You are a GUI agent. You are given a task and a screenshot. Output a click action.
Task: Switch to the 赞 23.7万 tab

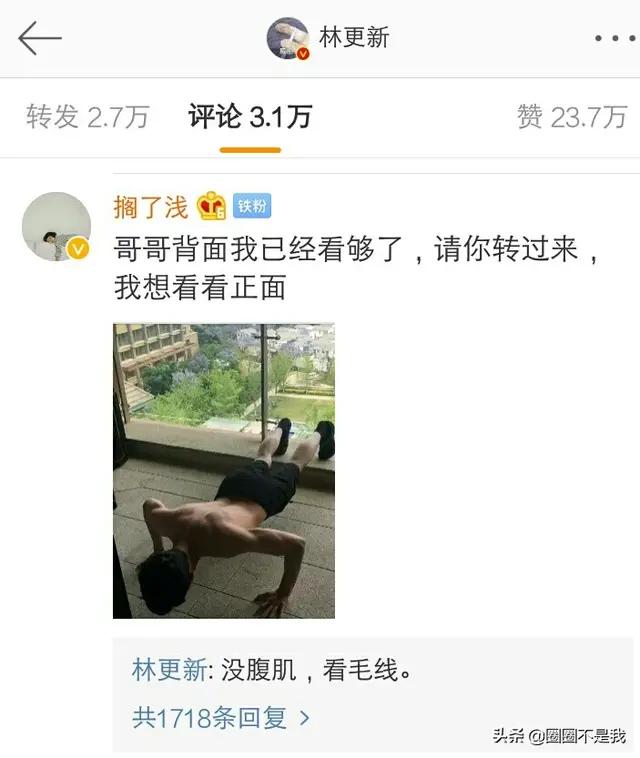(x=572, y=116)
